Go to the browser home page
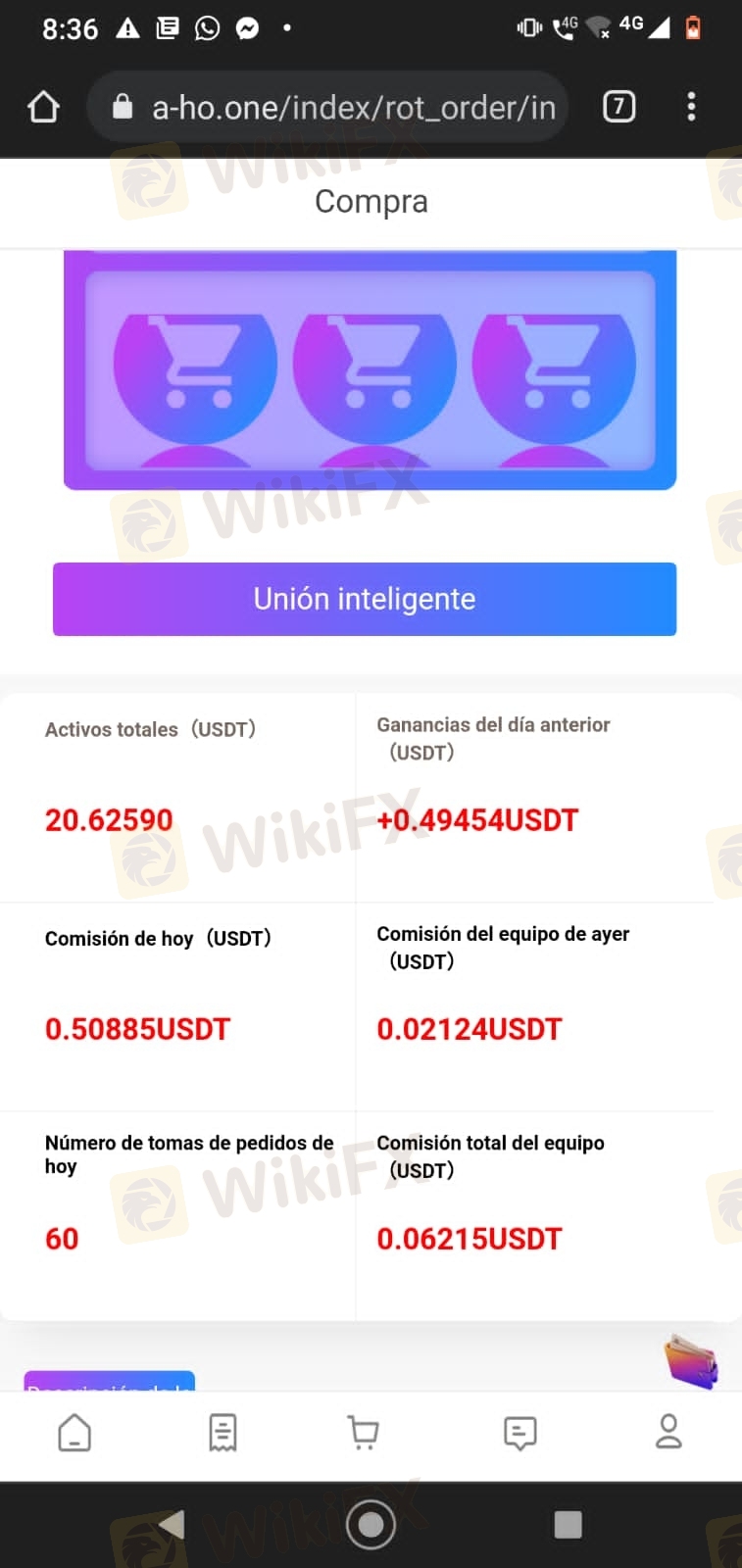742x1568 pixels. 43,107
